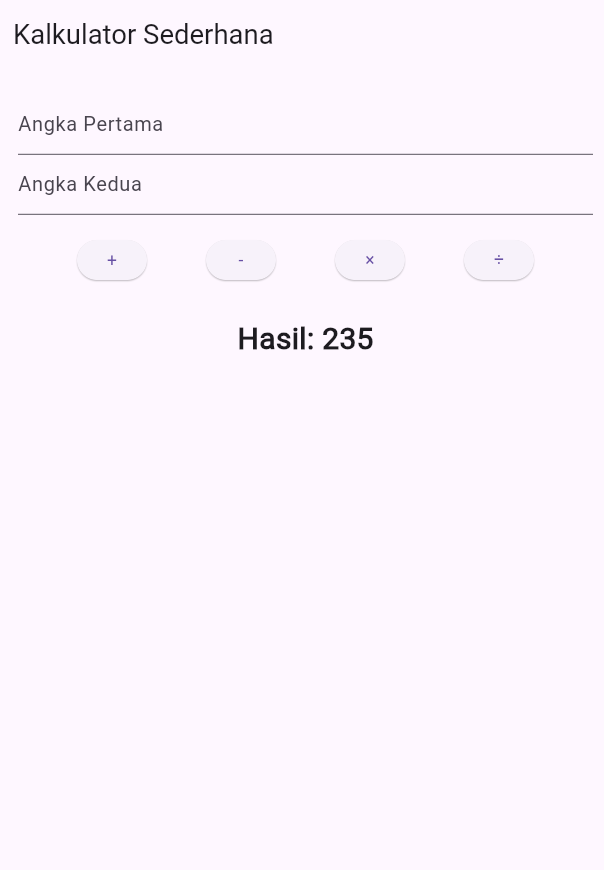Select the Angka Kedua text field
Screen dimensions: 604x870
[x=305, y=185]
